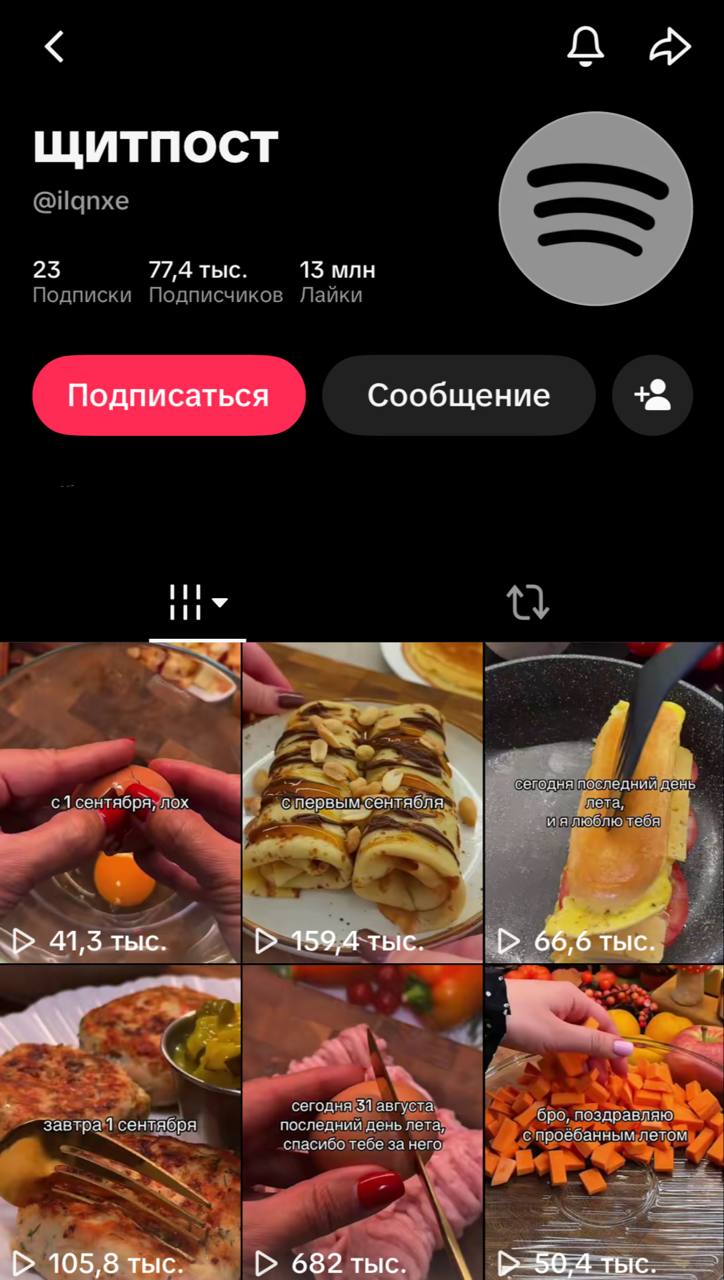Select the videos grid tab
724x1280 pixels.
(x=197, y=603)
